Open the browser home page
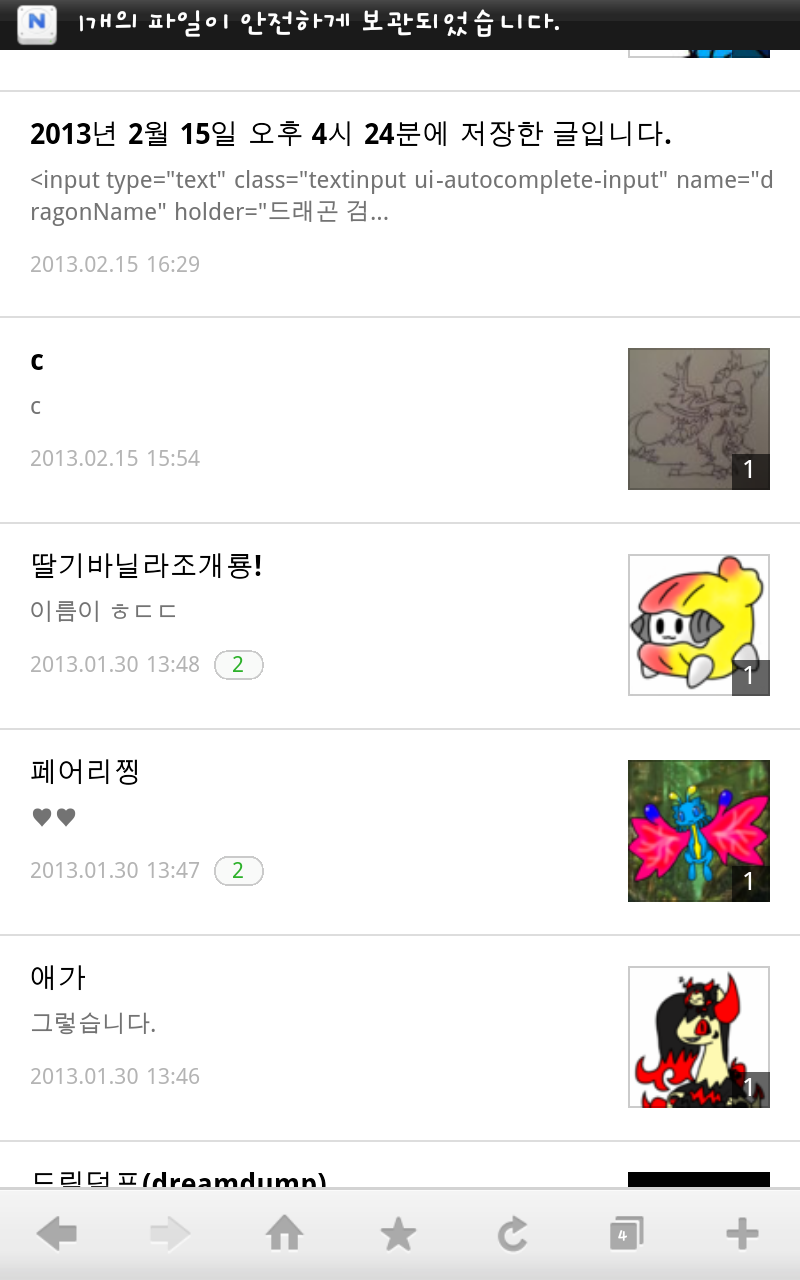The height and width of the screenshot is (1280, 800). pos(285,1236)
